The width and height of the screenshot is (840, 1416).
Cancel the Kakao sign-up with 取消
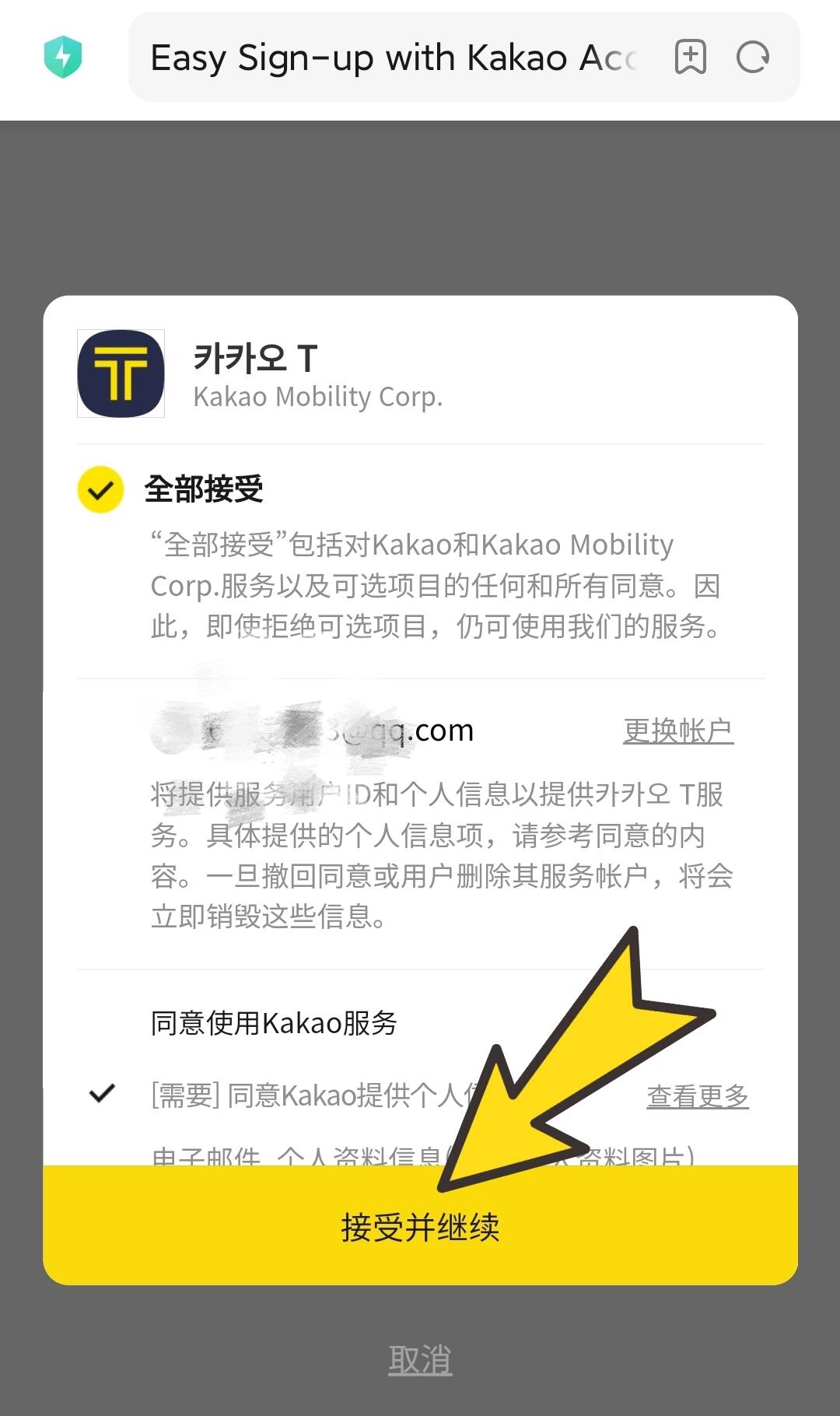[420, 1360]
